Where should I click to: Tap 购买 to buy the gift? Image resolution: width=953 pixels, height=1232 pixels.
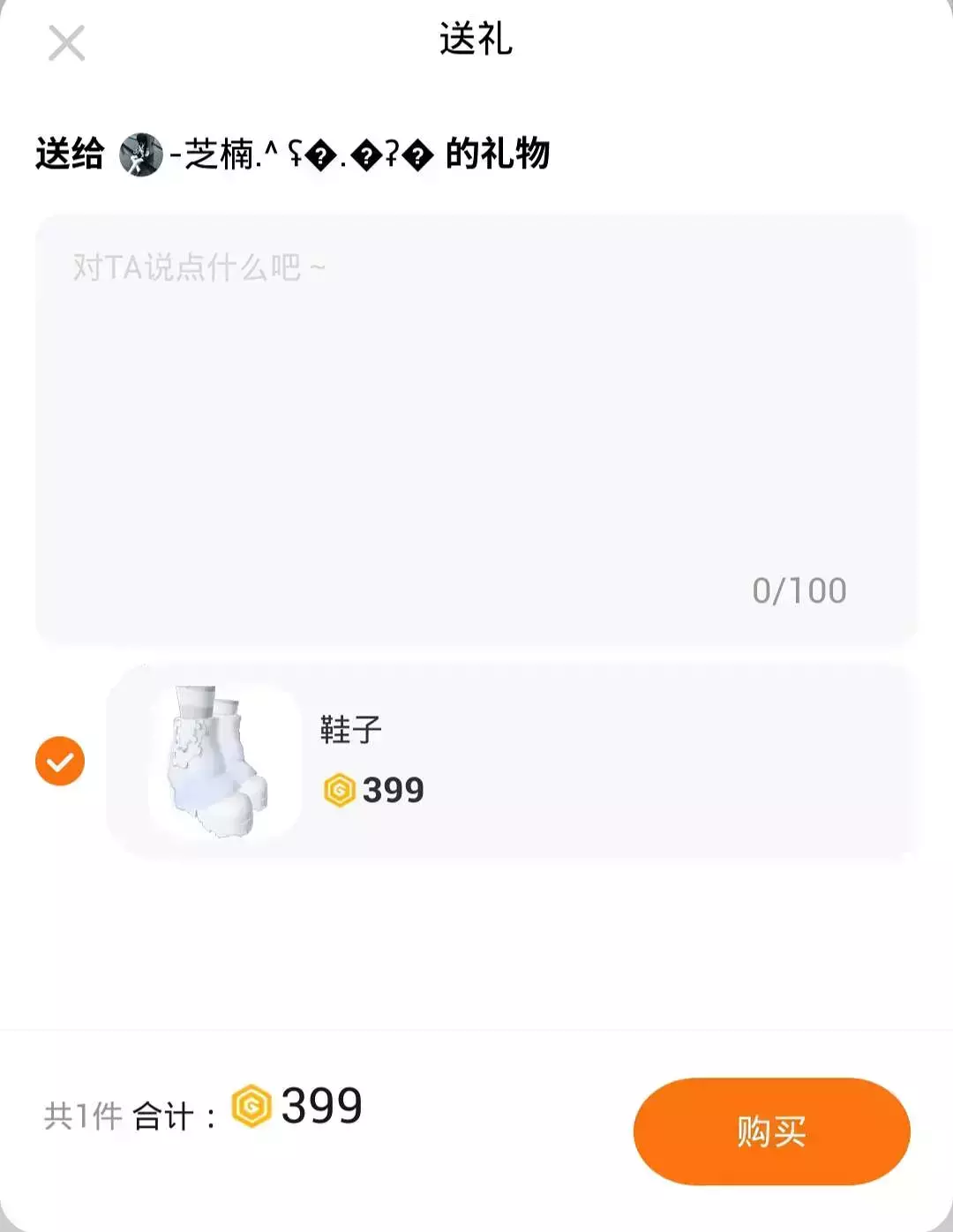770,1131
